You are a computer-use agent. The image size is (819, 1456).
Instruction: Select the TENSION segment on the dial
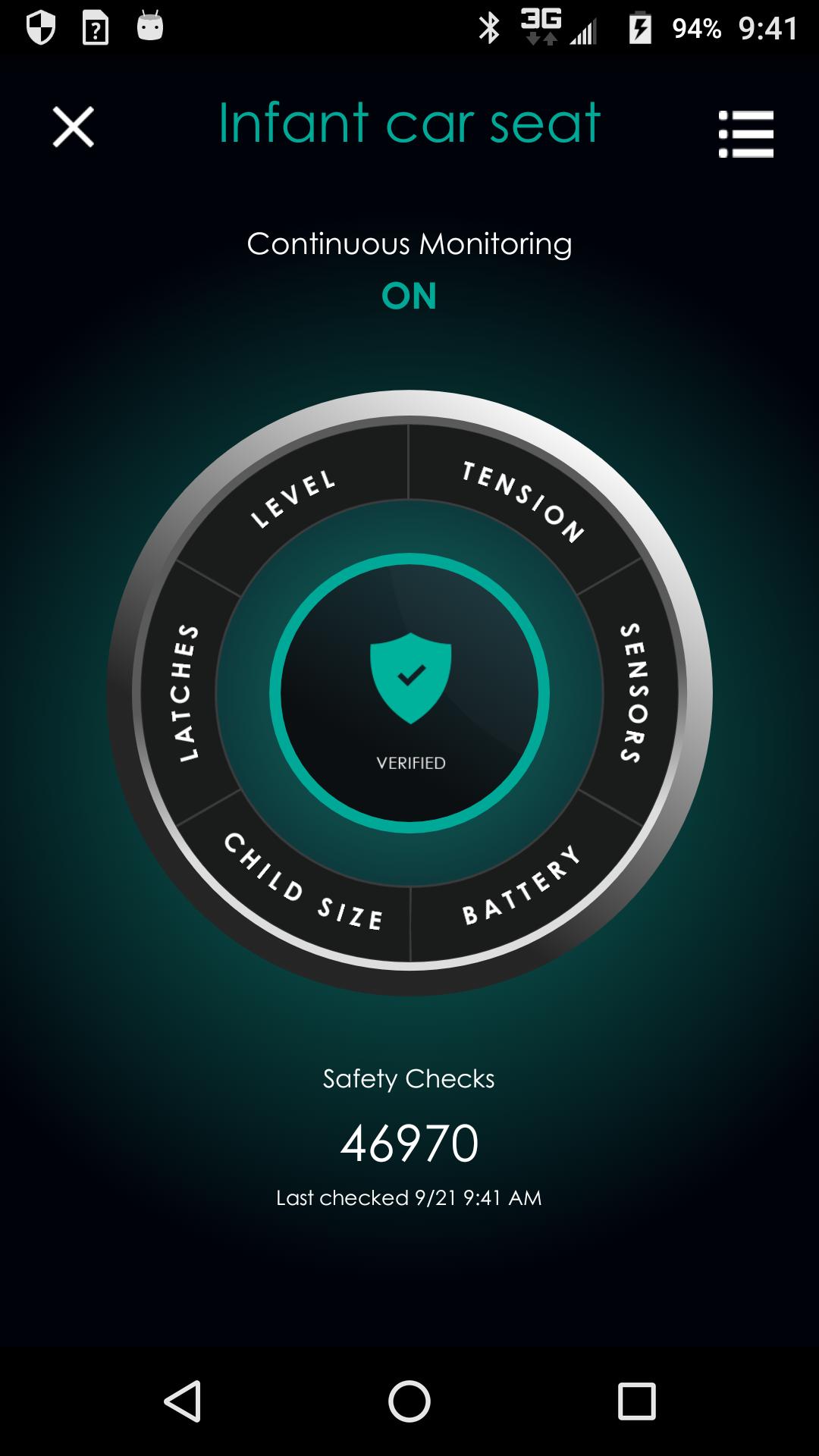[523, 500]
